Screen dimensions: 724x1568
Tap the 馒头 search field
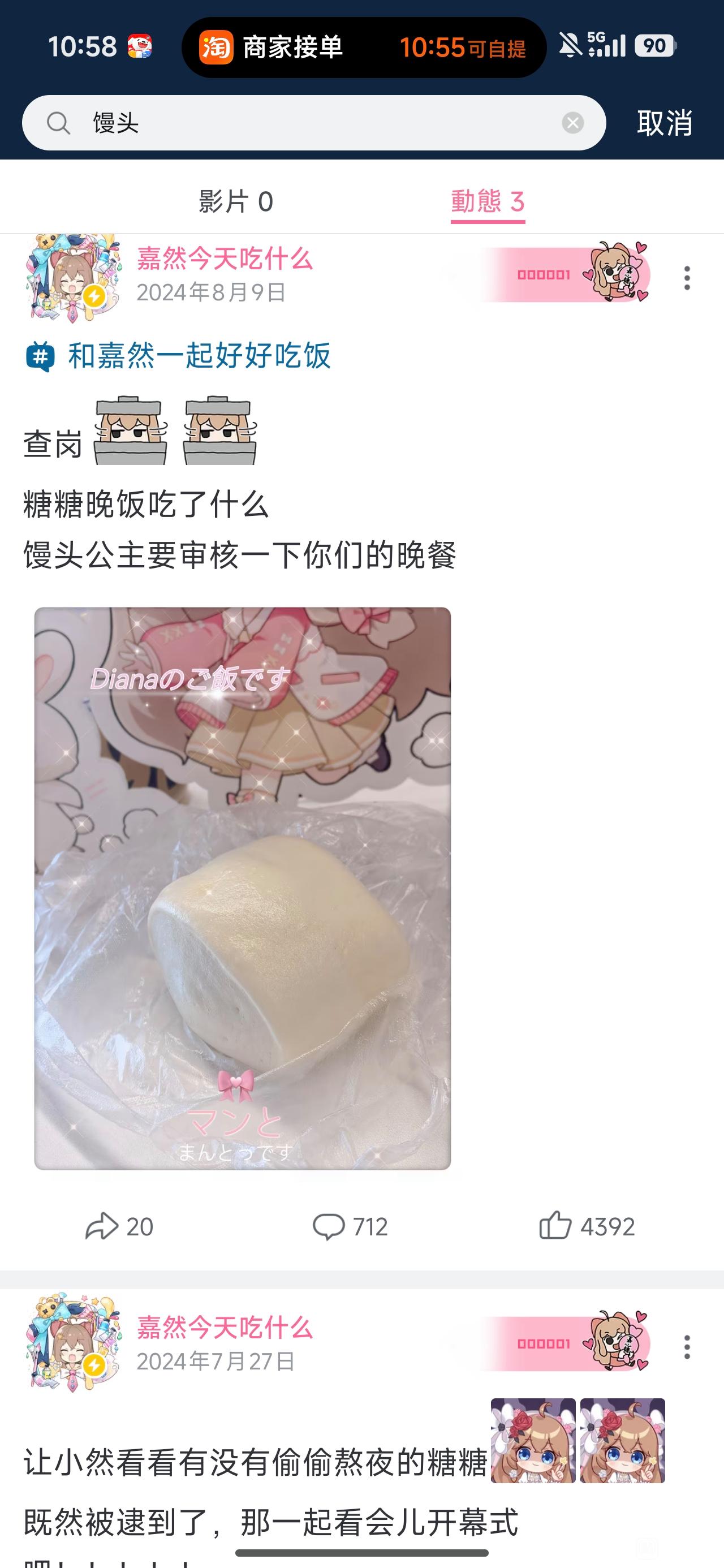click(x=313, y=123)
